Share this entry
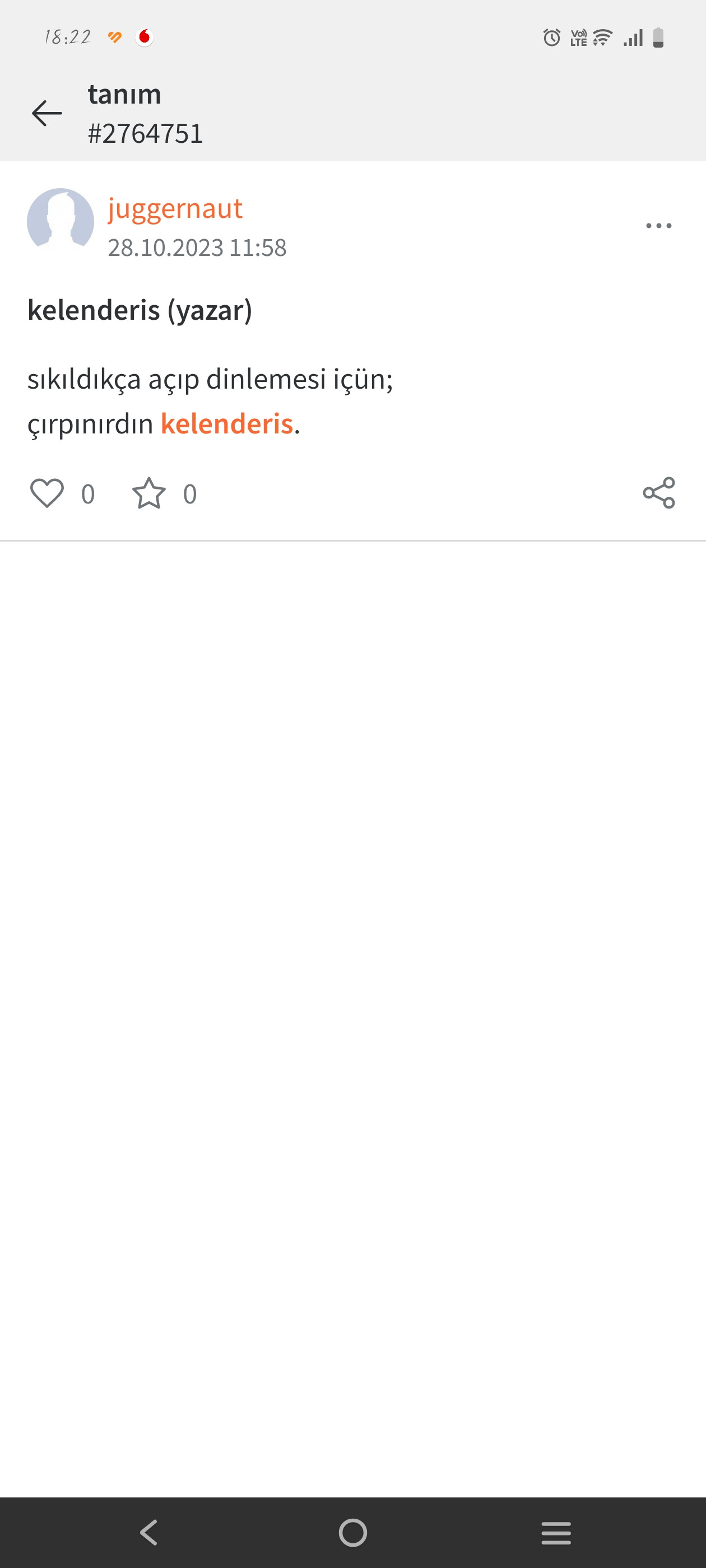This screenshot has width=706, height=1568. pos(658,493)
